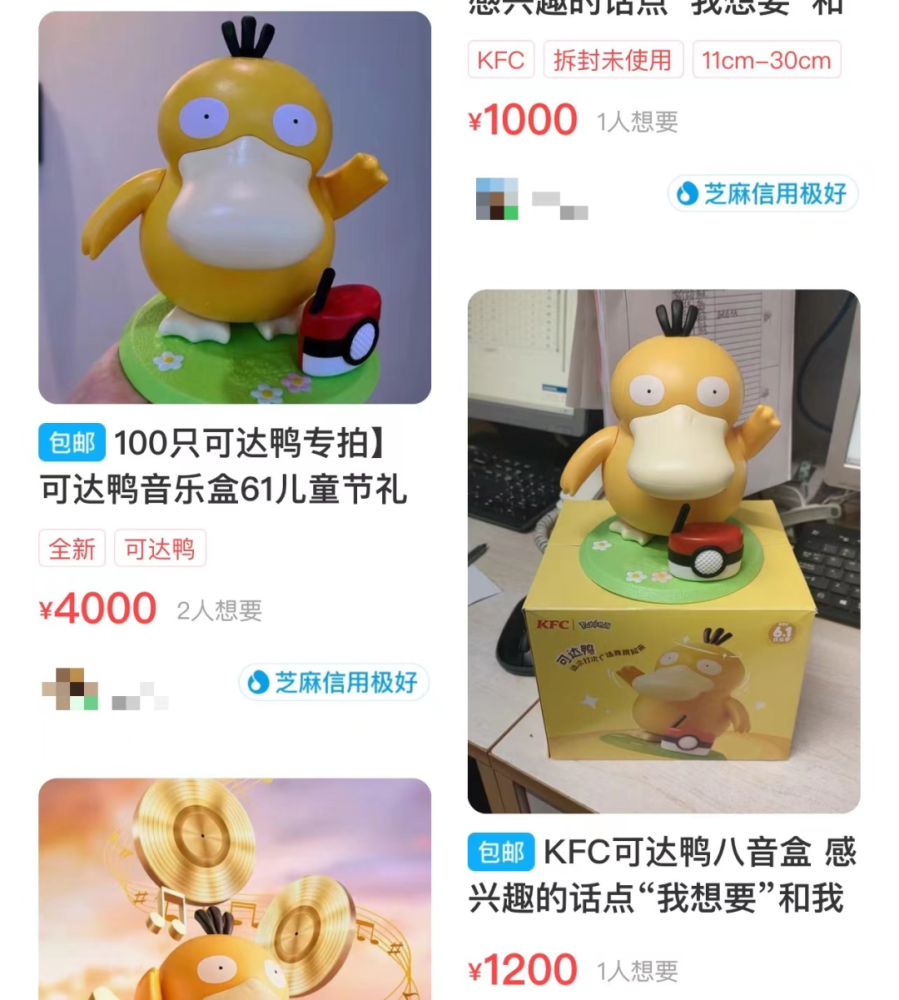Open the listing with gold records artwork
The height and width of the screenshot is (1000, 899).
tap(235, 890)
